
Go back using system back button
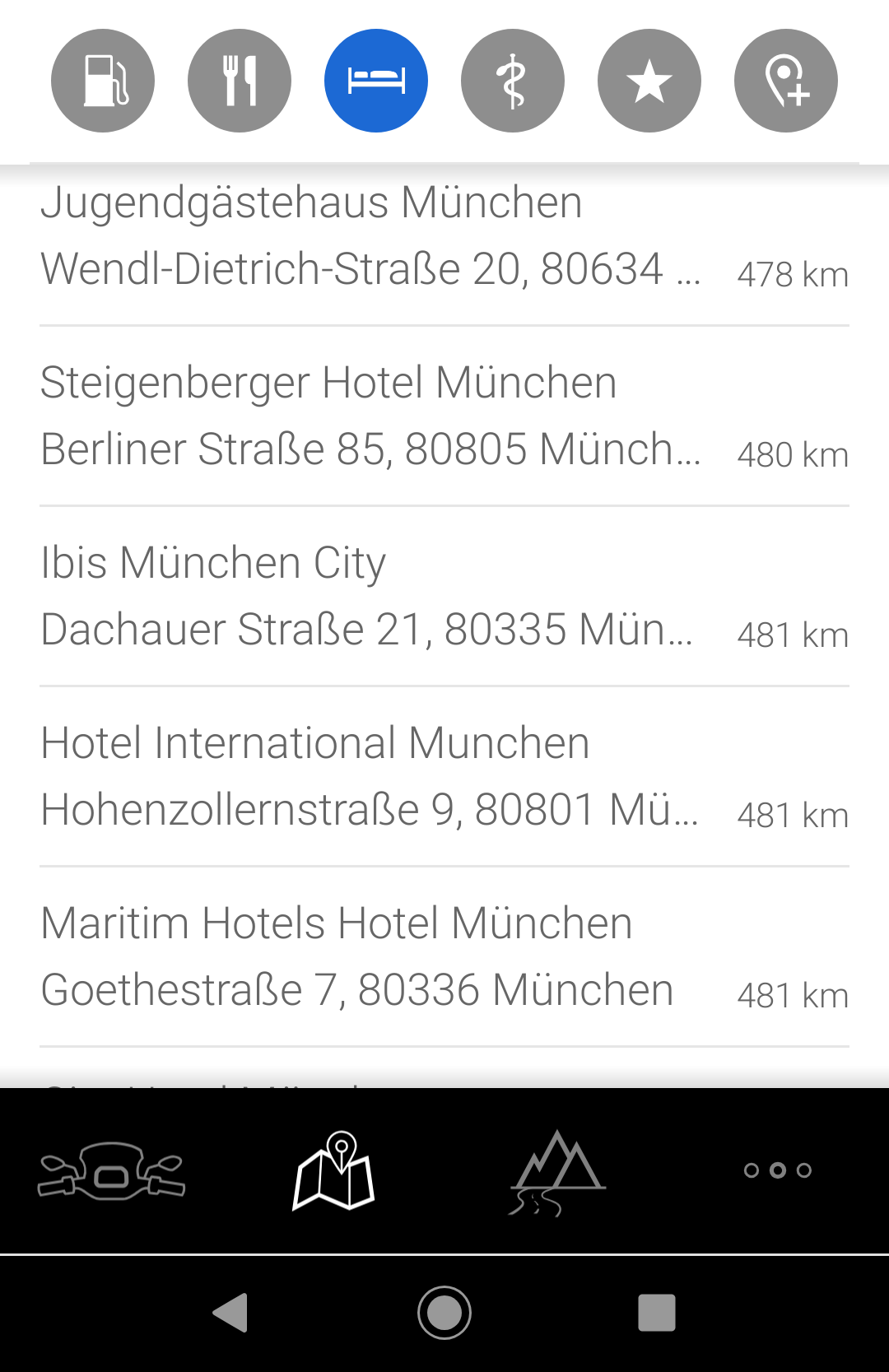[x=231, y=1313]
